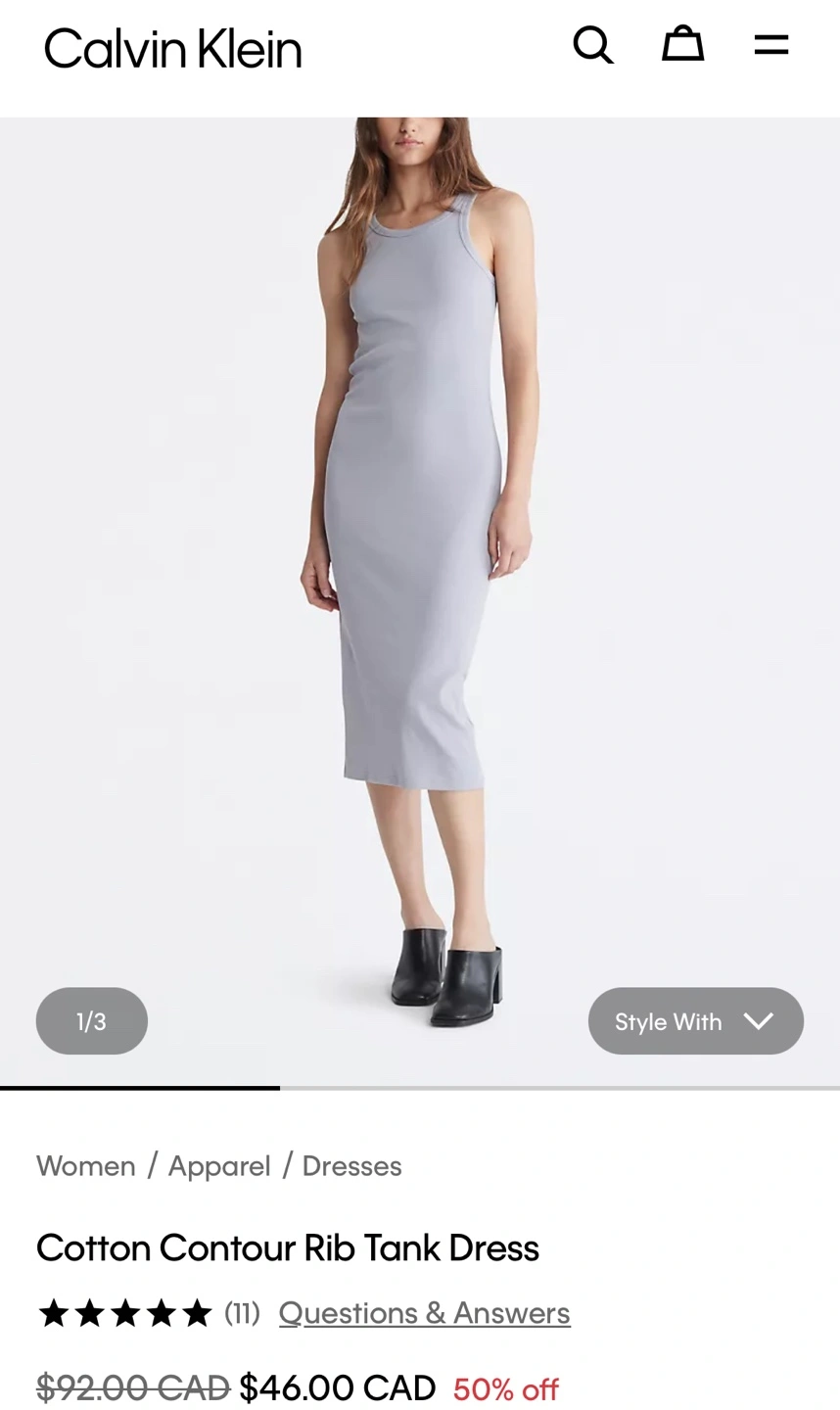
Task: Expand the Style With dropdown
Action: [696, 1021]
